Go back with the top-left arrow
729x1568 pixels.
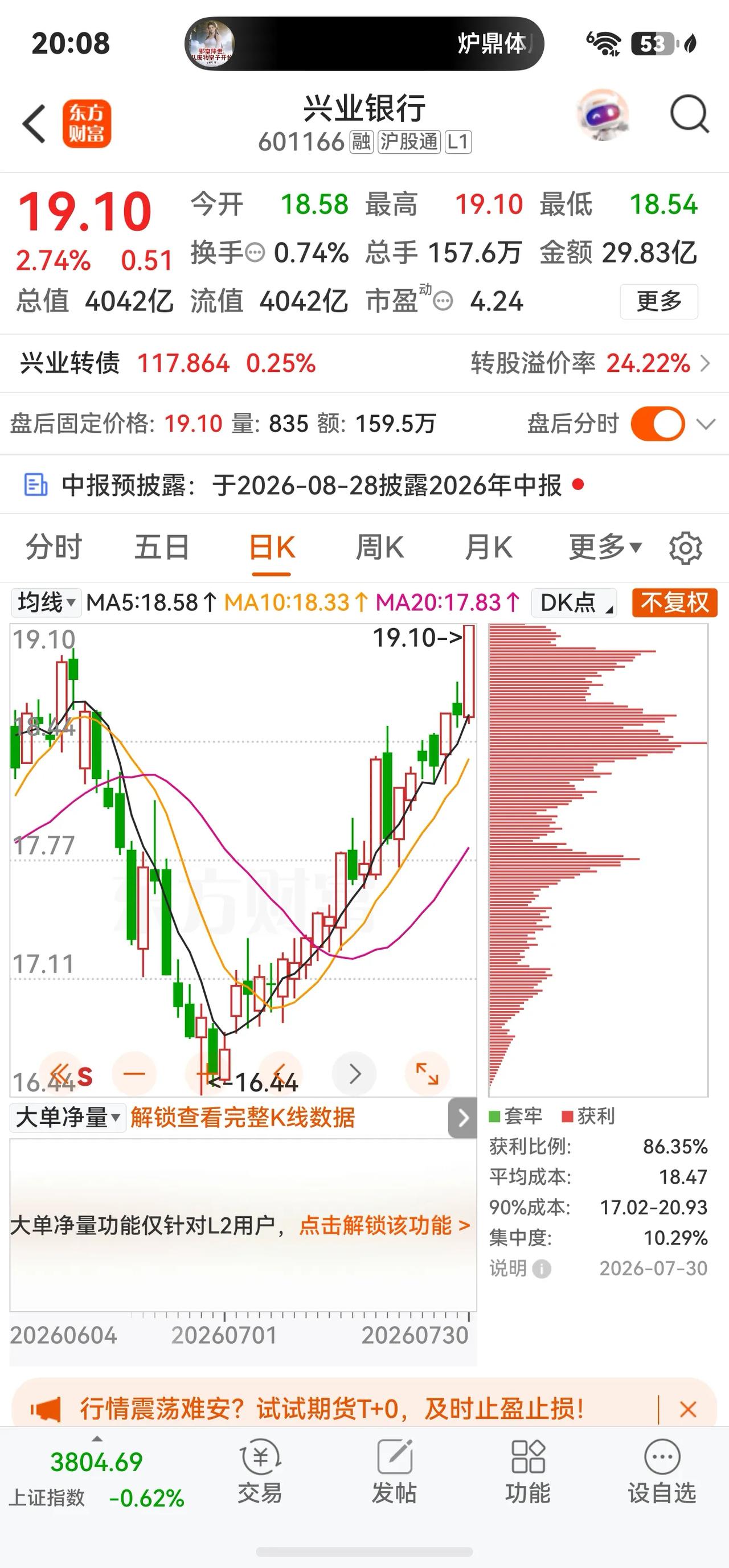34,124
